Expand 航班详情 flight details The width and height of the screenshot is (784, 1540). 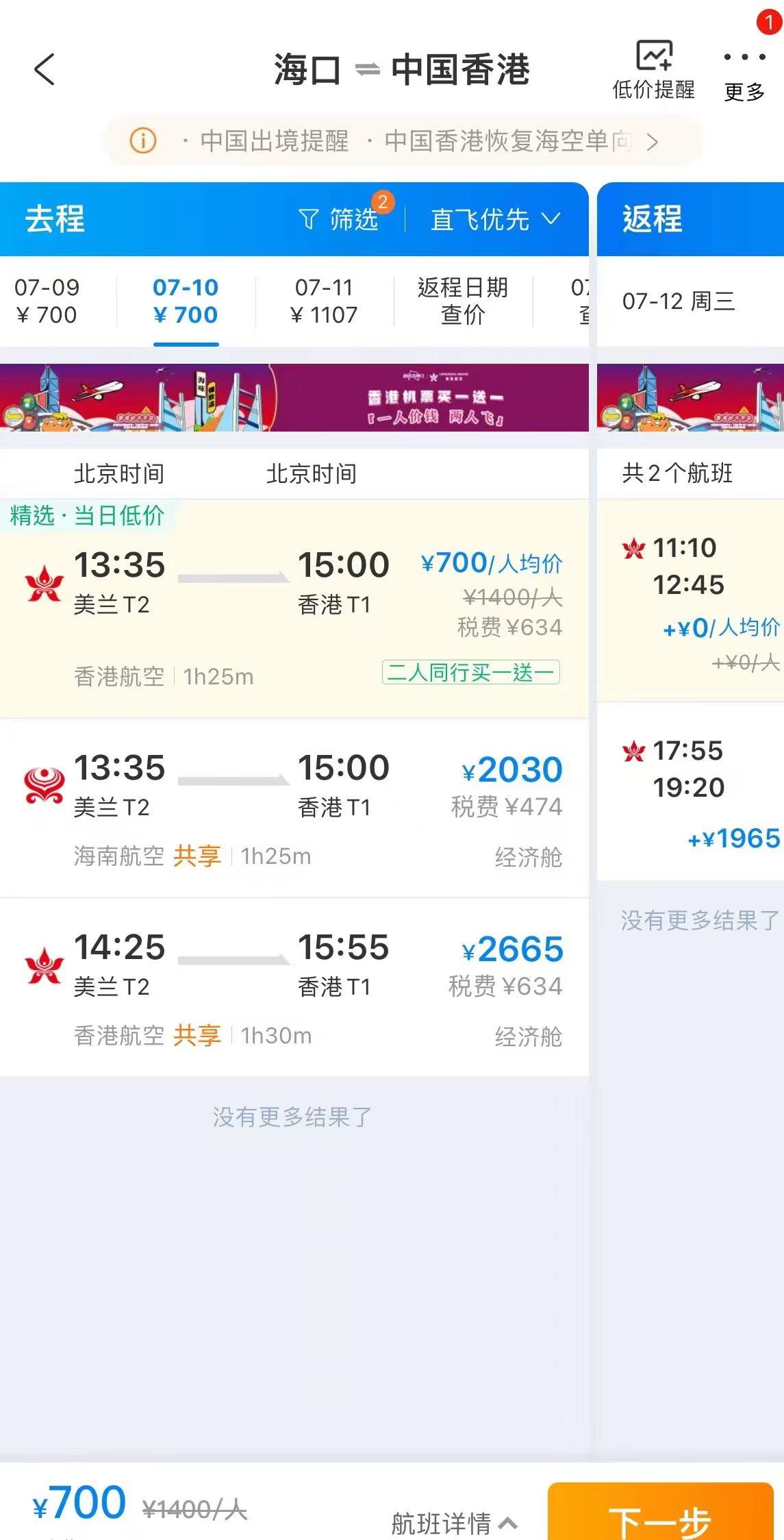pos(453,1522)
